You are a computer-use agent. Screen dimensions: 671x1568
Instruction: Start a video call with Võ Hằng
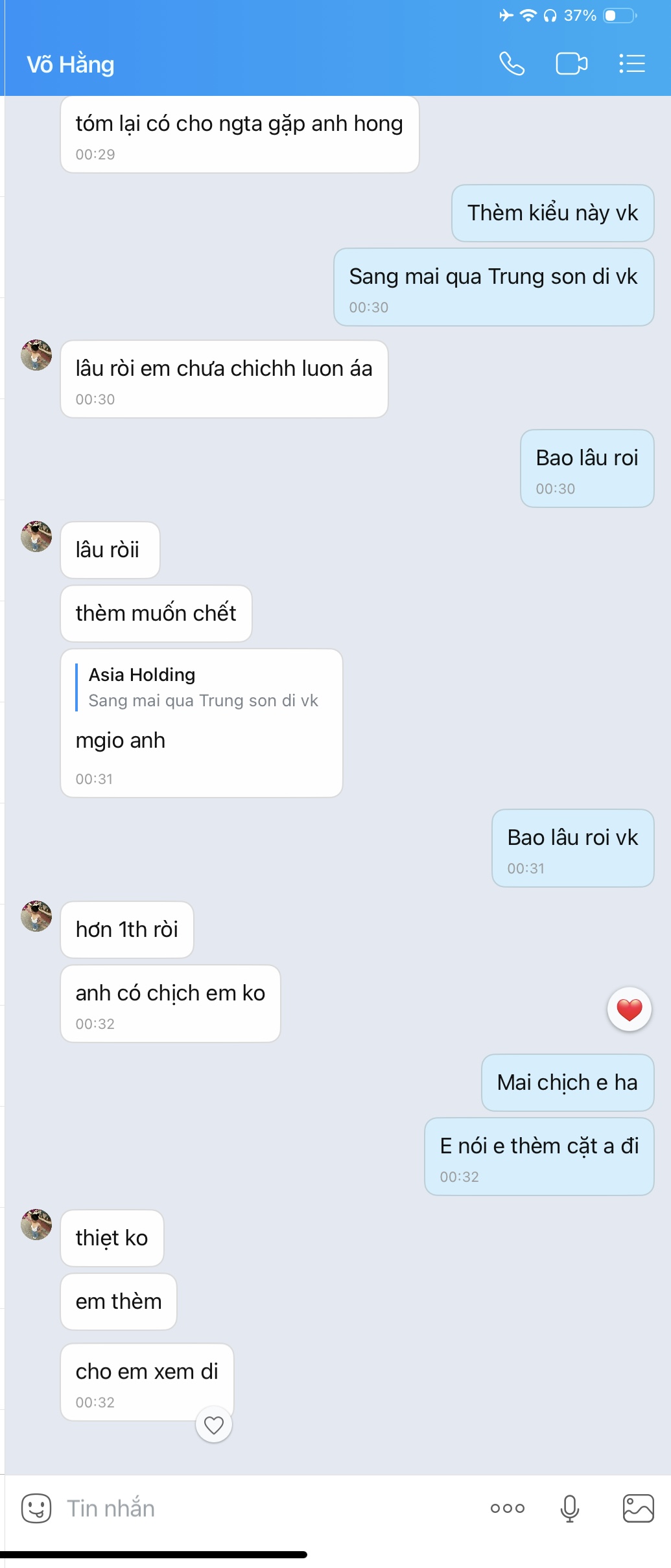coord(571,63)
